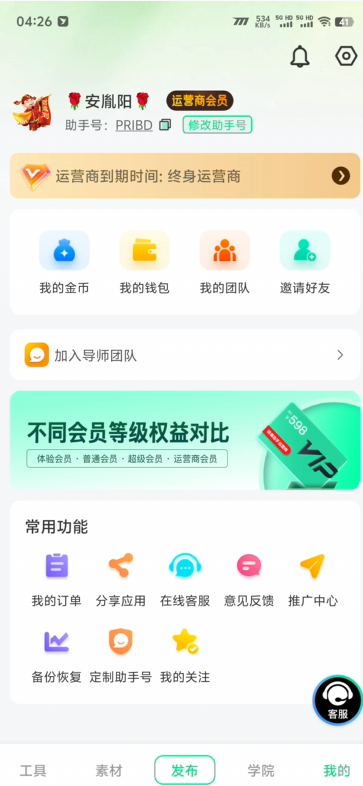
Task: Open the 加入导师团队 row
Action: coord(185,355)
